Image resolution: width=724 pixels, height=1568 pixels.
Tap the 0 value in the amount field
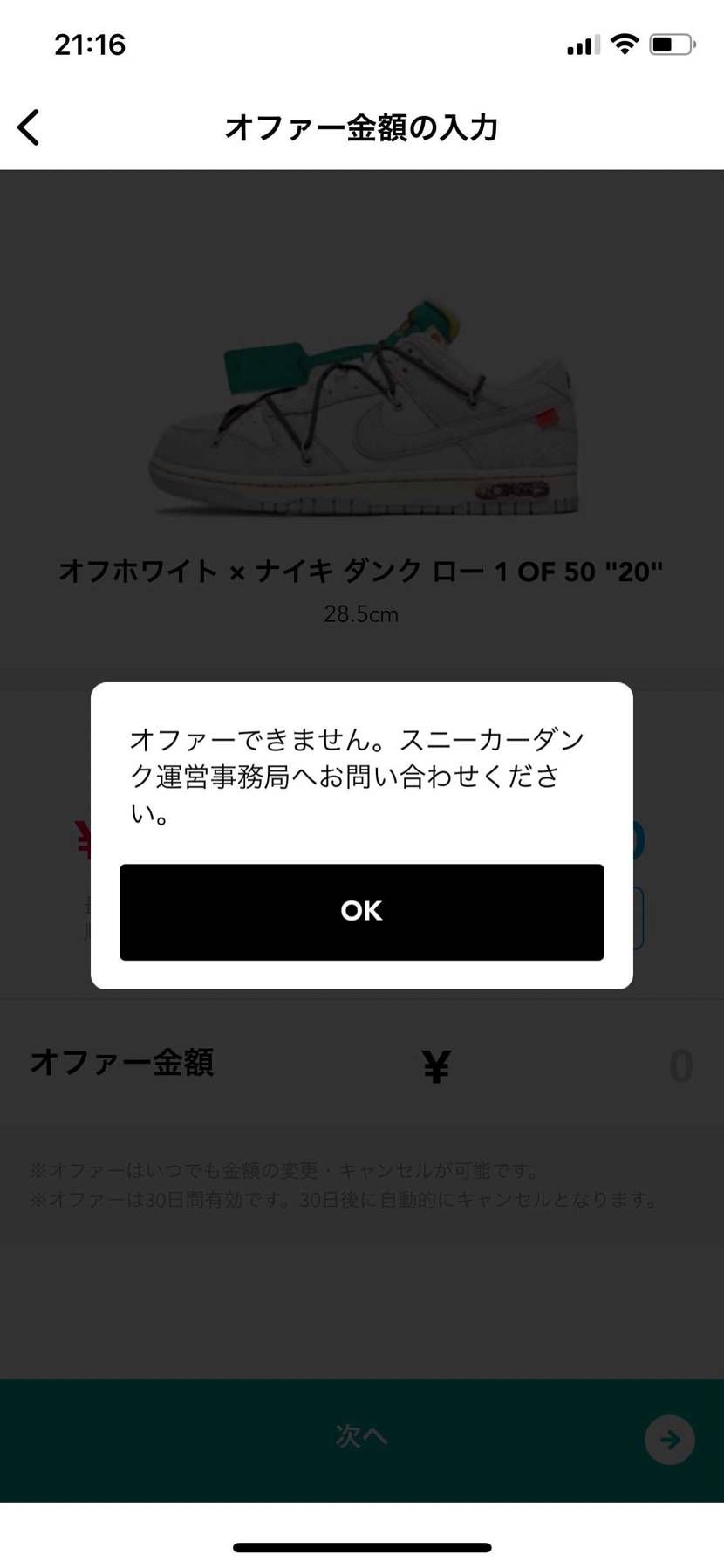pos(681,1065)
